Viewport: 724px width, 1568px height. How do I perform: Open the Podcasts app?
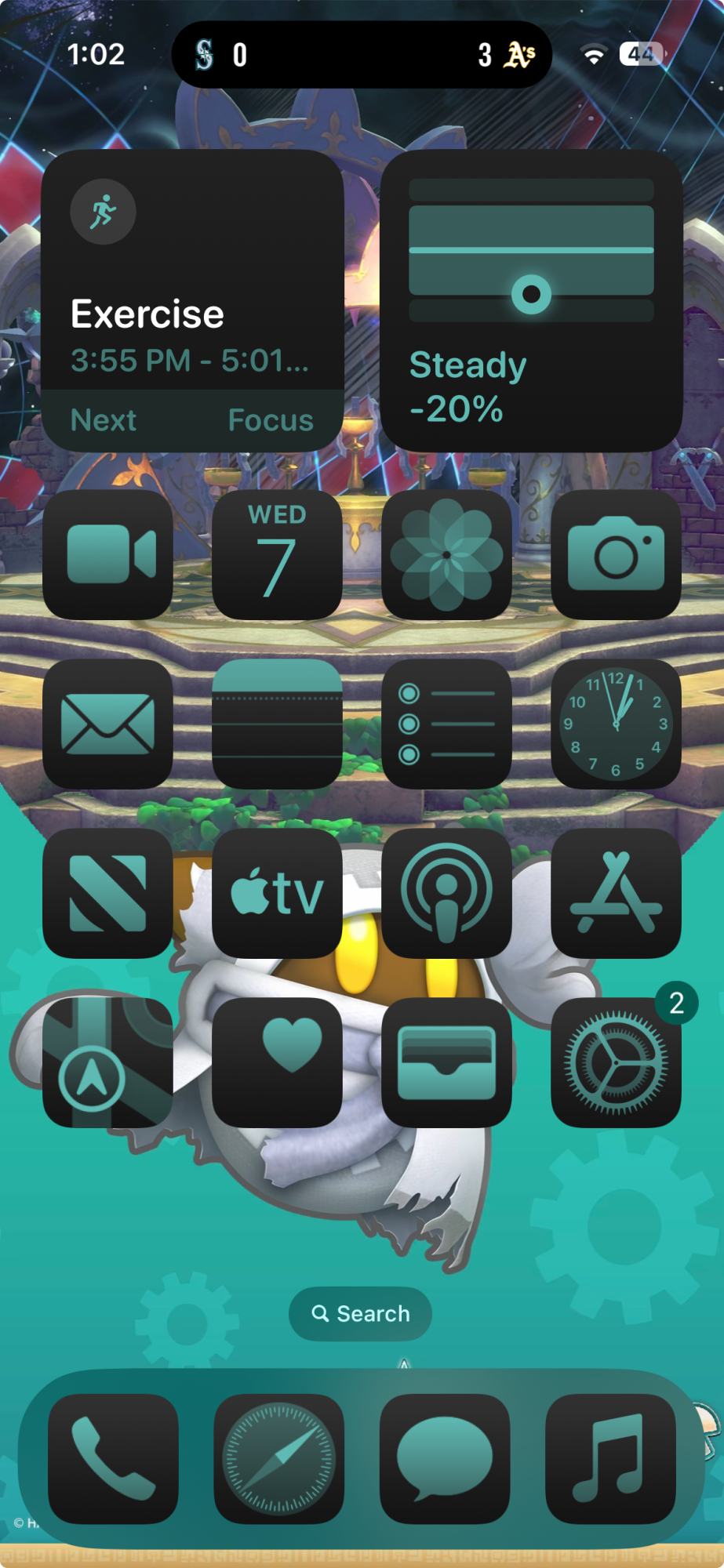[446, 893]
